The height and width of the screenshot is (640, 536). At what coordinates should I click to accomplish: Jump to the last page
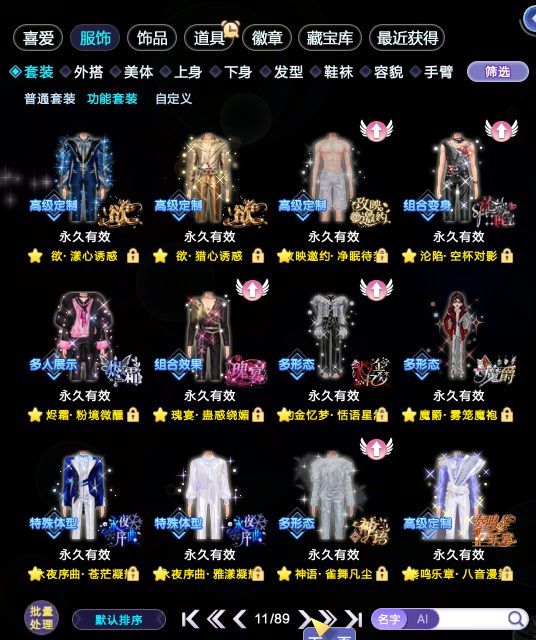(354, 619)
